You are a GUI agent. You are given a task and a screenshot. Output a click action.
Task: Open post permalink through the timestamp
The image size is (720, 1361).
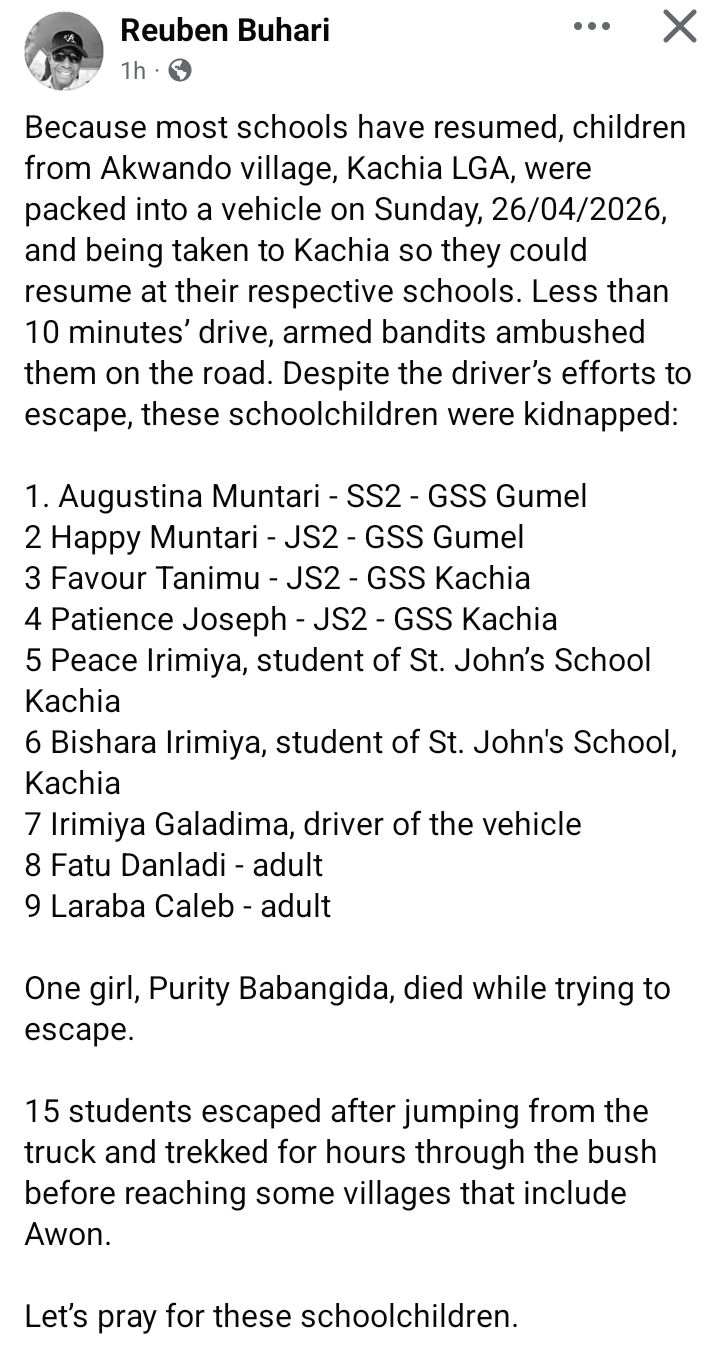pos(131,70)
